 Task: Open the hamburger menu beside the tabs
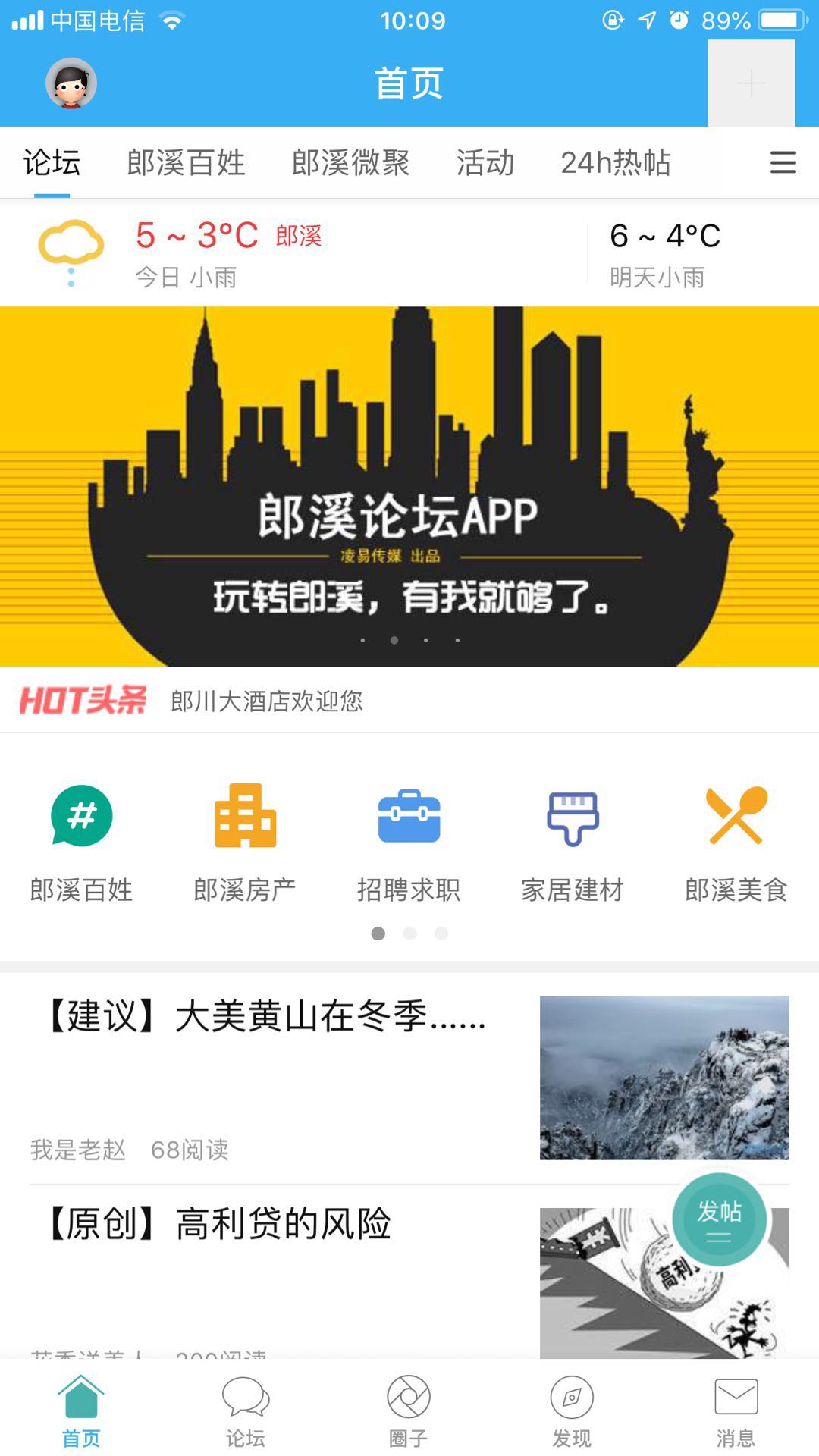[x=783, y=162]
